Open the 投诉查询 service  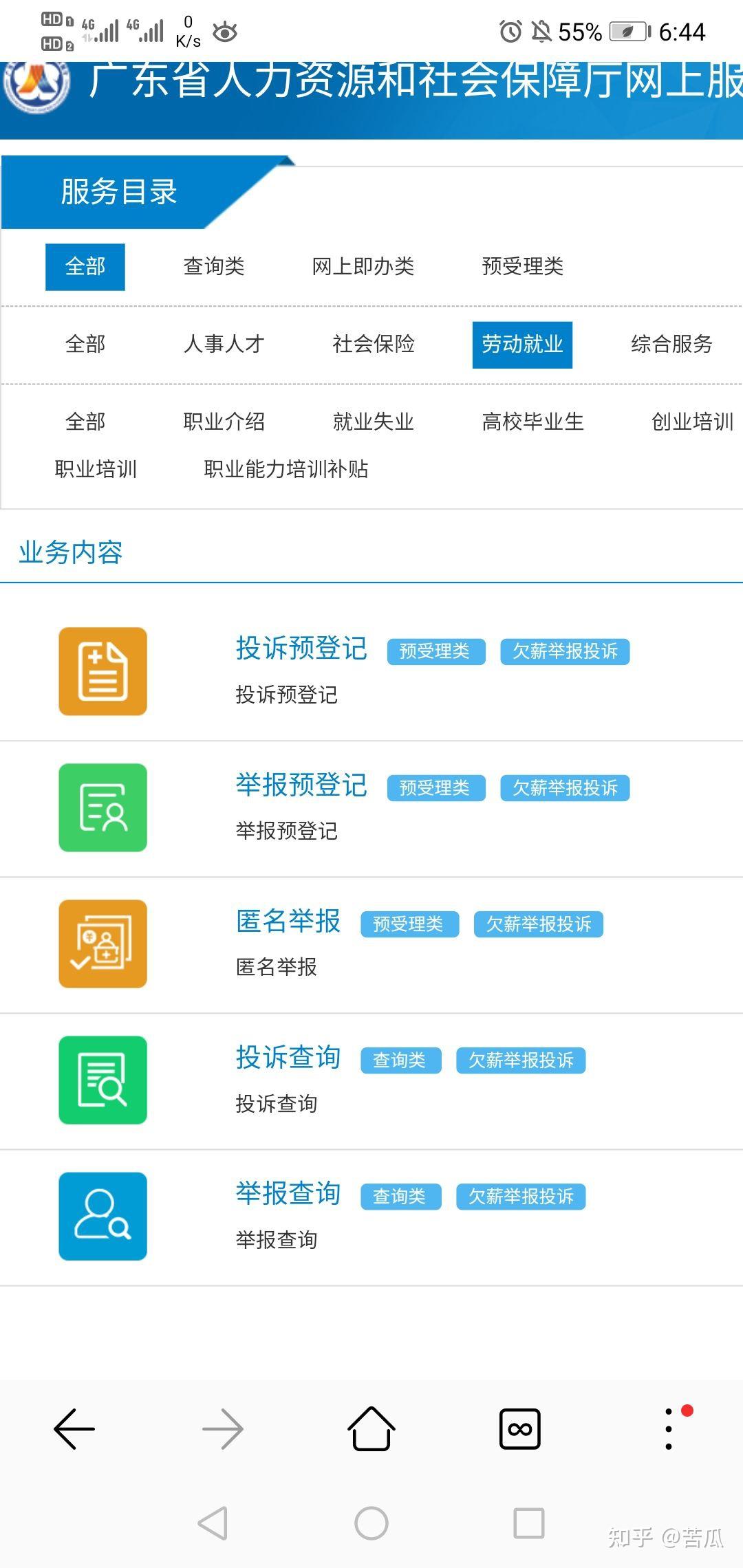coord(288,1057)
